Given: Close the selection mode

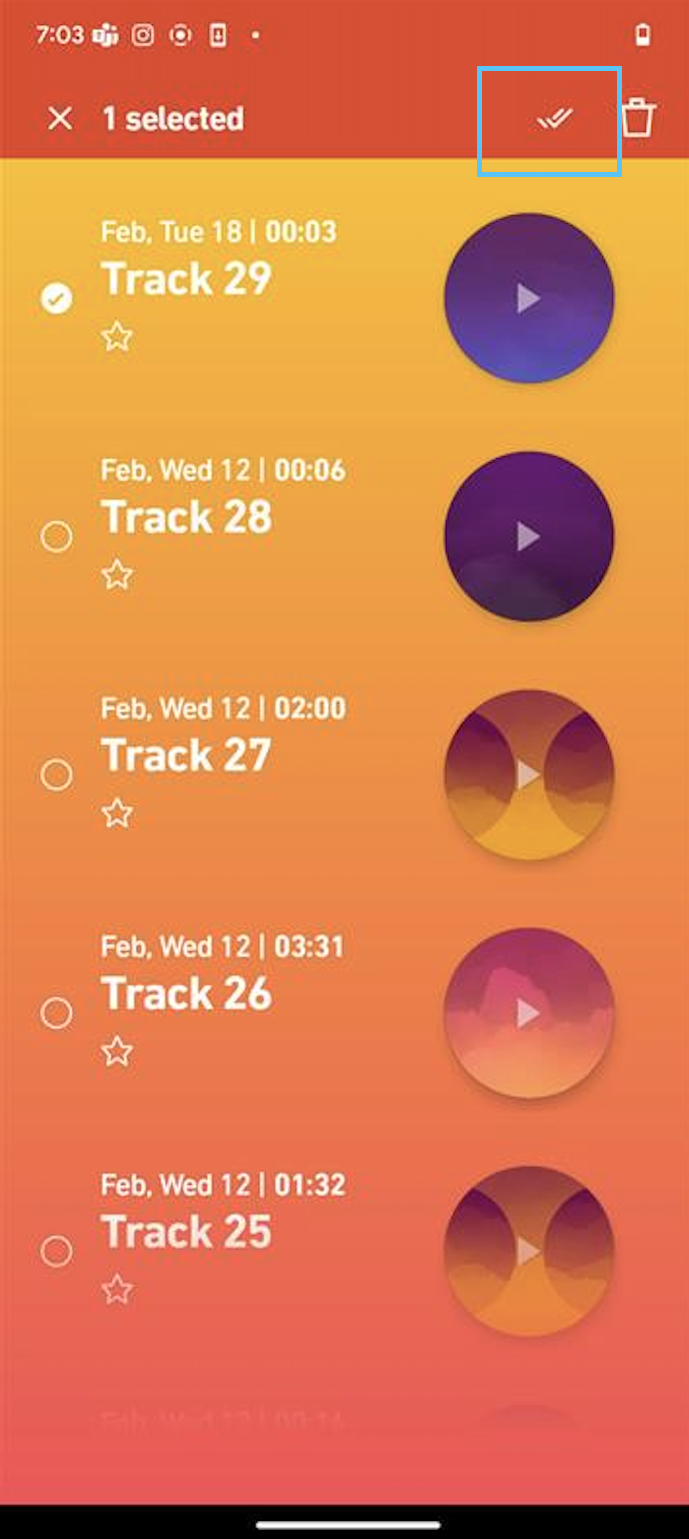Looking at the screenshot, I should coord(60,119).
